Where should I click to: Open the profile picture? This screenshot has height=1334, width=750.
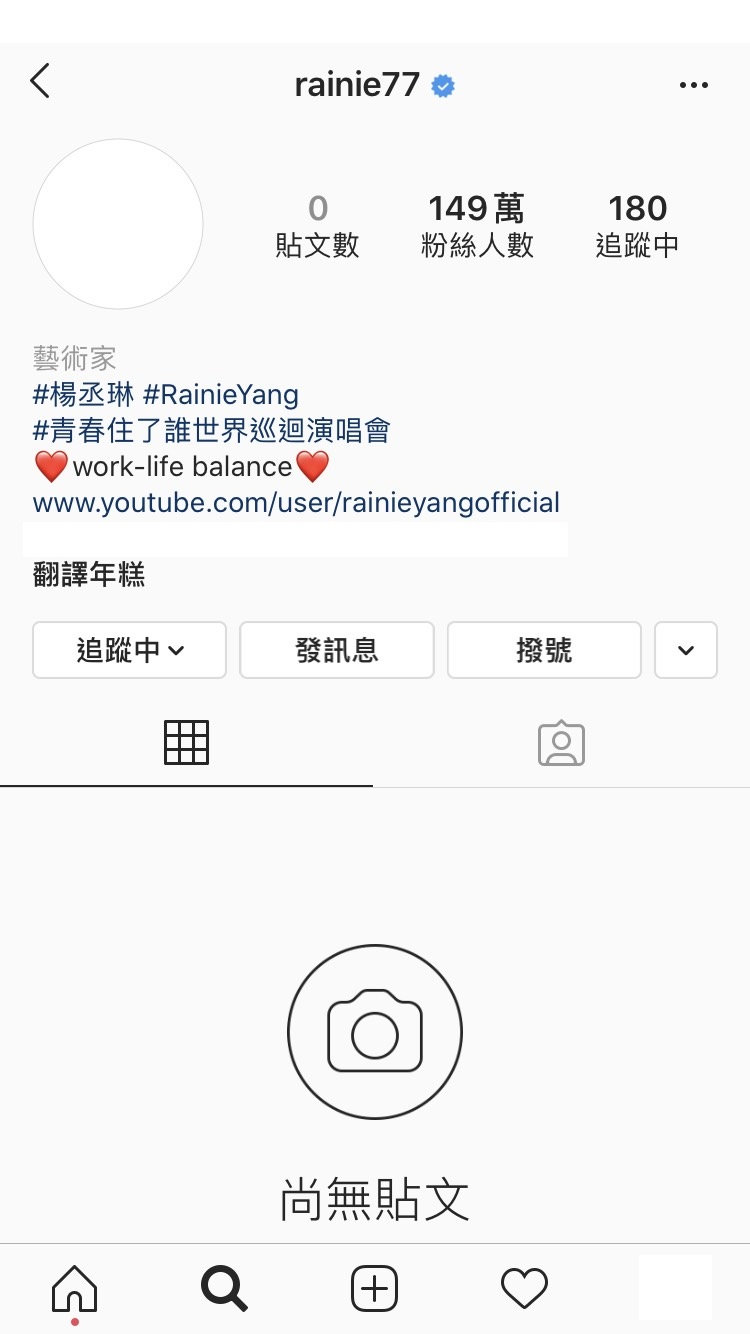coord(118,224)
